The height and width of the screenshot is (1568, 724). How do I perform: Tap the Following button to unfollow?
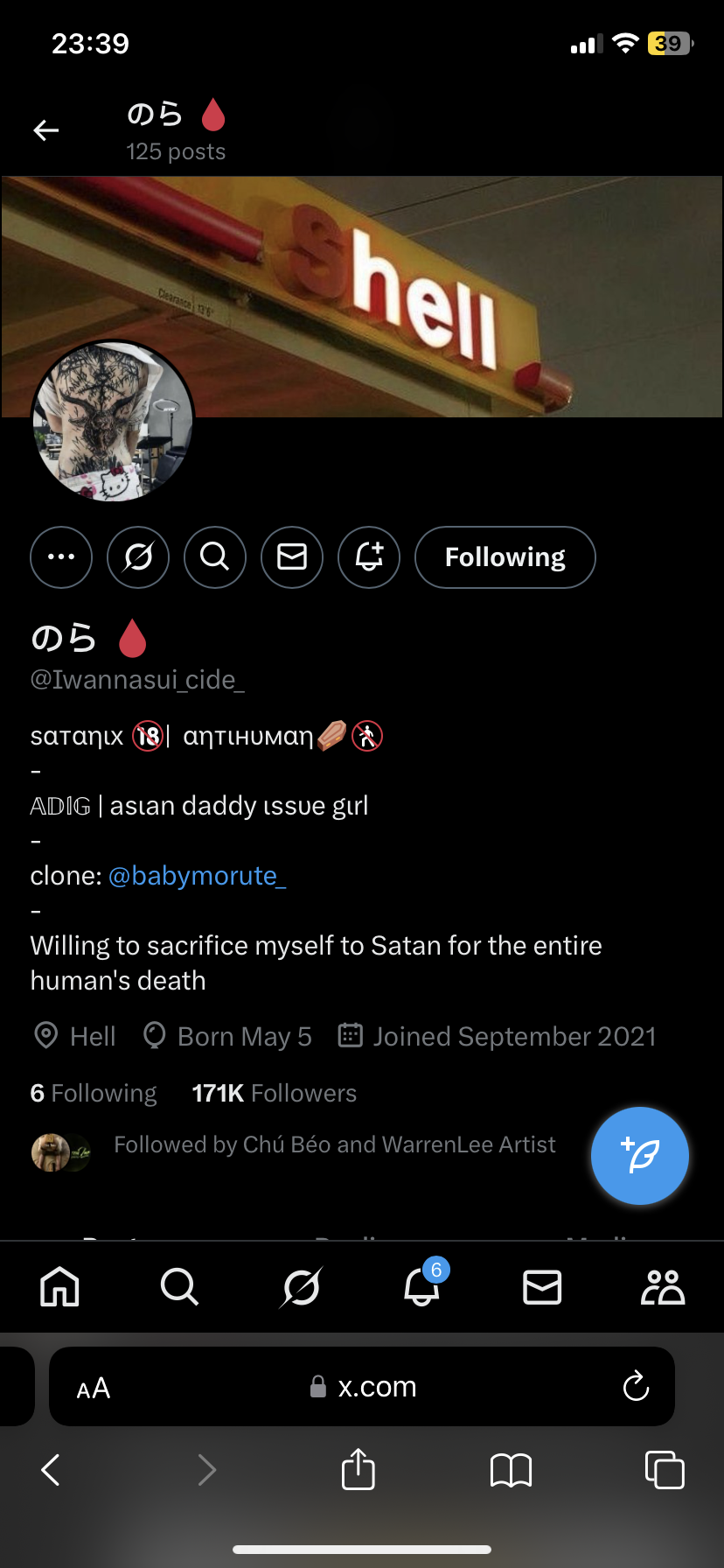(505, 557)
